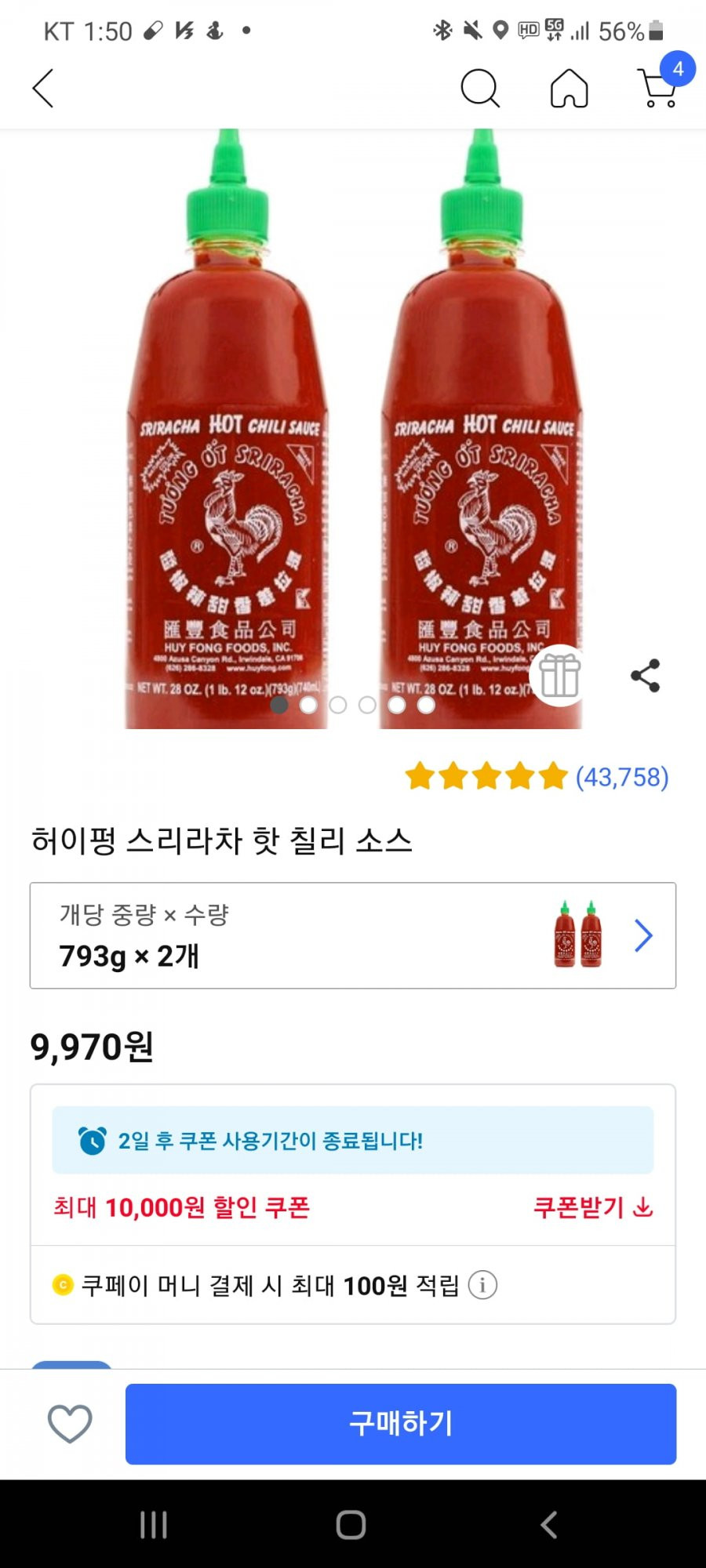The width and height of the screenshot is (706, 1568).
Task: Tap the 구매하기 purchase button
Action: pos(401,1424)
